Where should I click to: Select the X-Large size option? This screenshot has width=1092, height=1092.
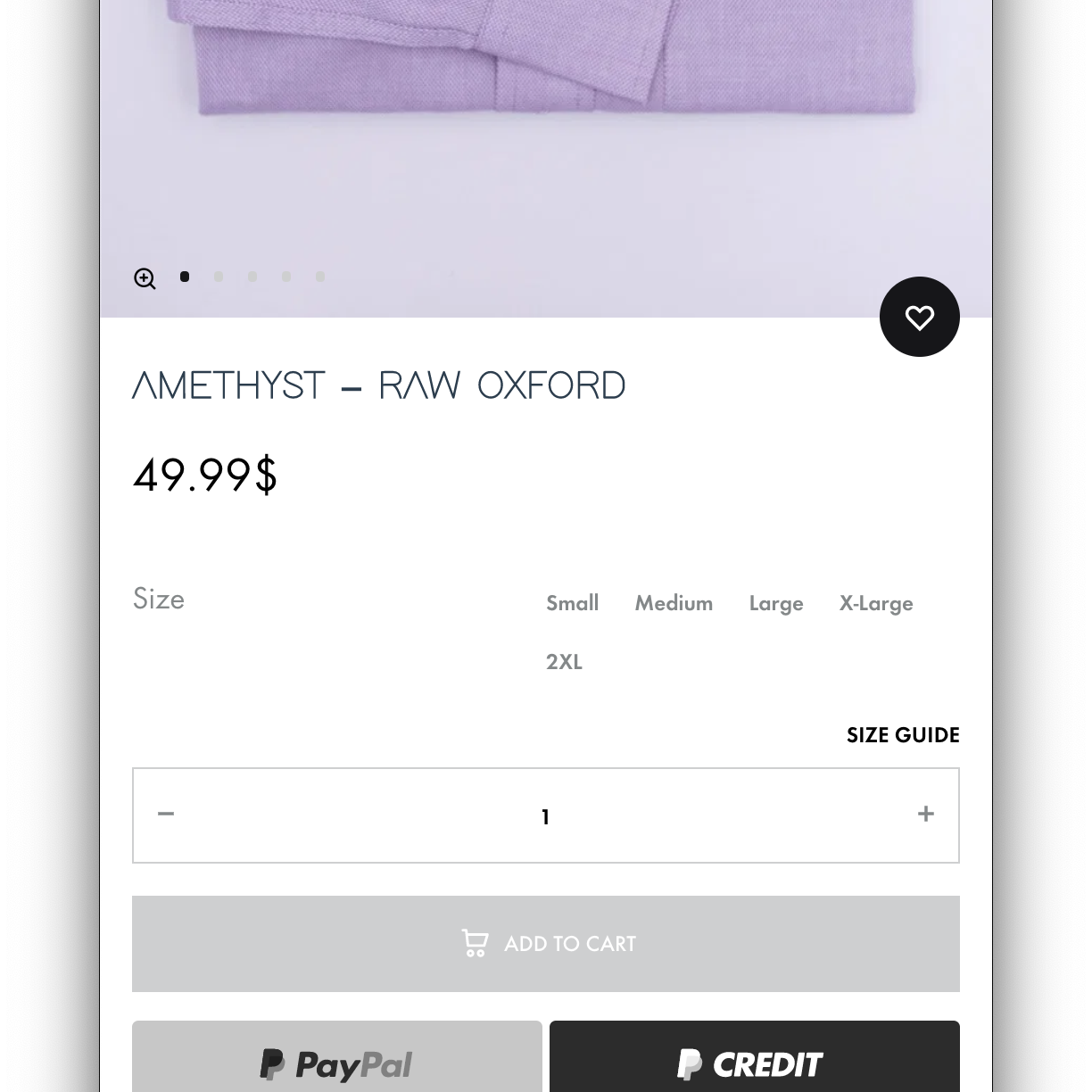[x=875, y=603]
